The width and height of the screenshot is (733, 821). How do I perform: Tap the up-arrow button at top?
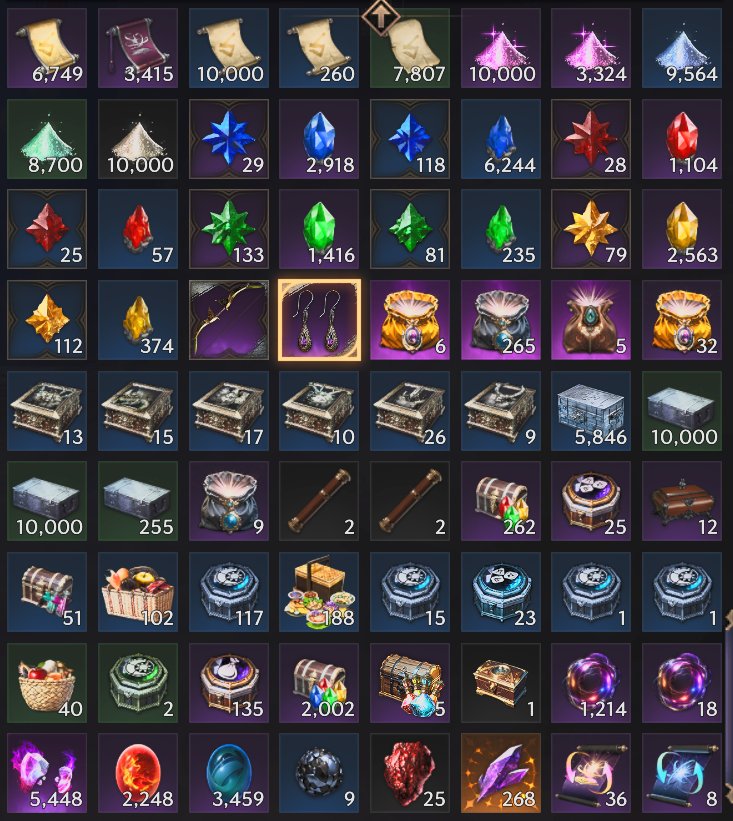[379, 14]
